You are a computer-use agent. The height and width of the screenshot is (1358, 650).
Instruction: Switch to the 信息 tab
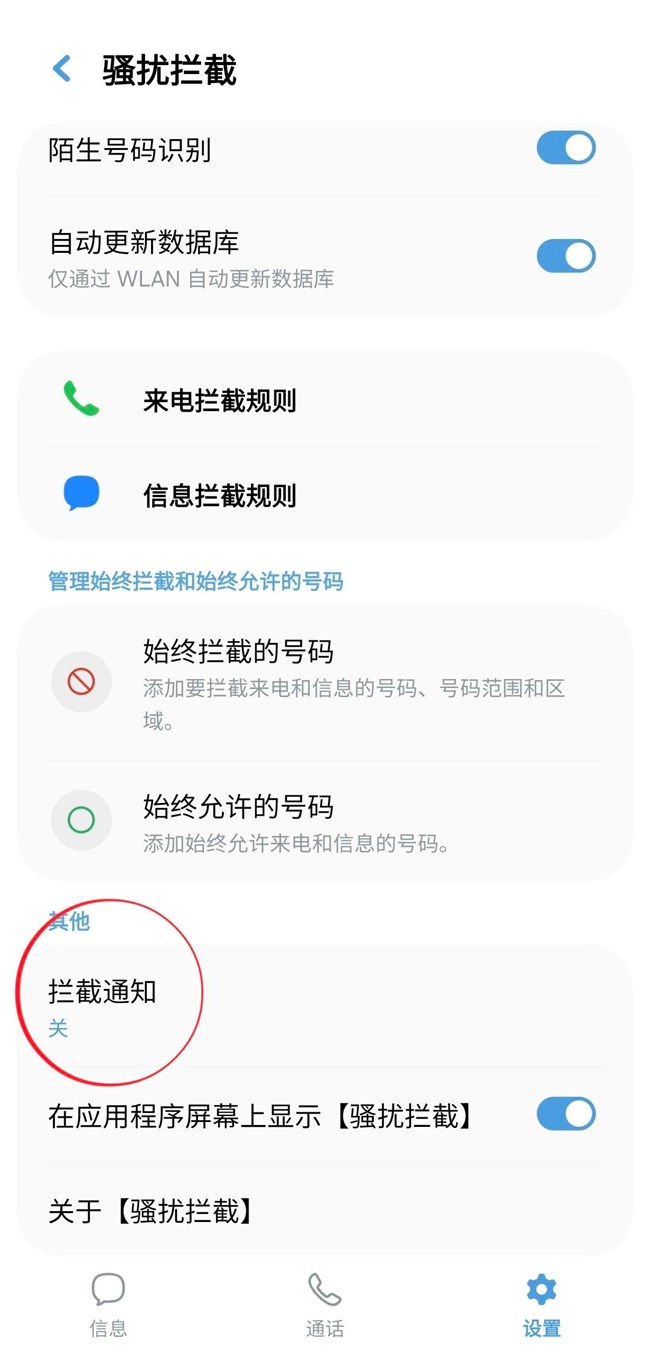tap(108, 1305)
